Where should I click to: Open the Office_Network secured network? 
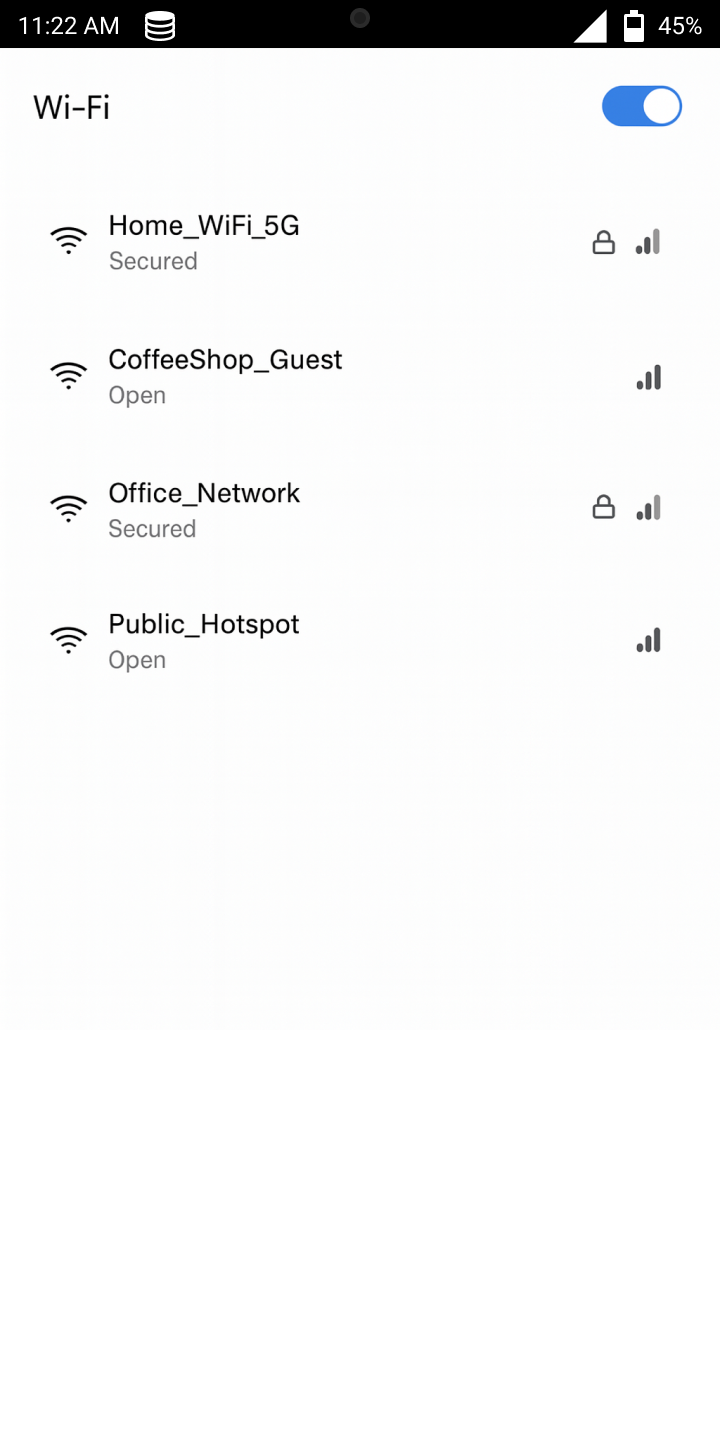(x=204, y=509)
